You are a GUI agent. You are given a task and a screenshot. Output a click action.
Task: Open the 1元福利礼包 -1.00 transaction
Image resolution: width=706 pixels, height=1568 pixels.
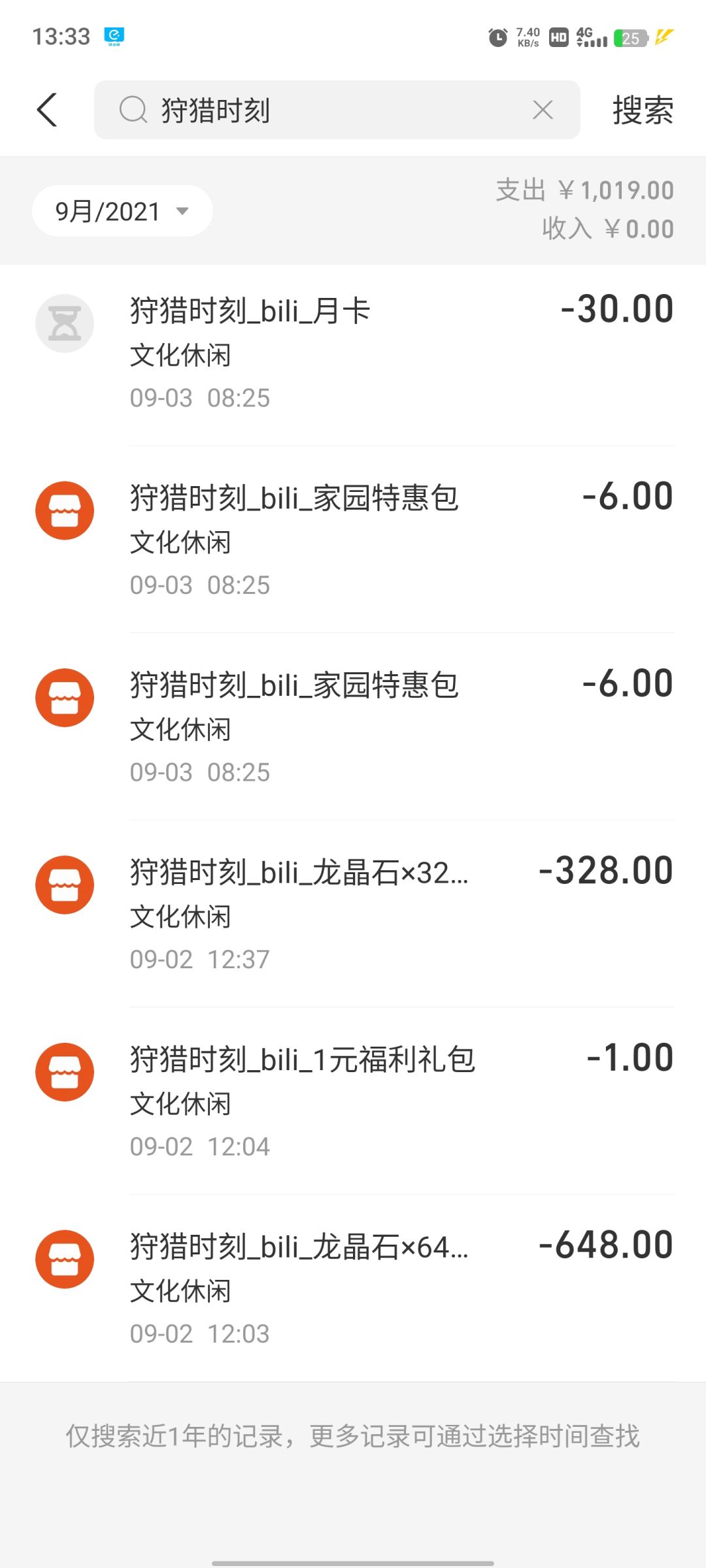coord(353,1101)
